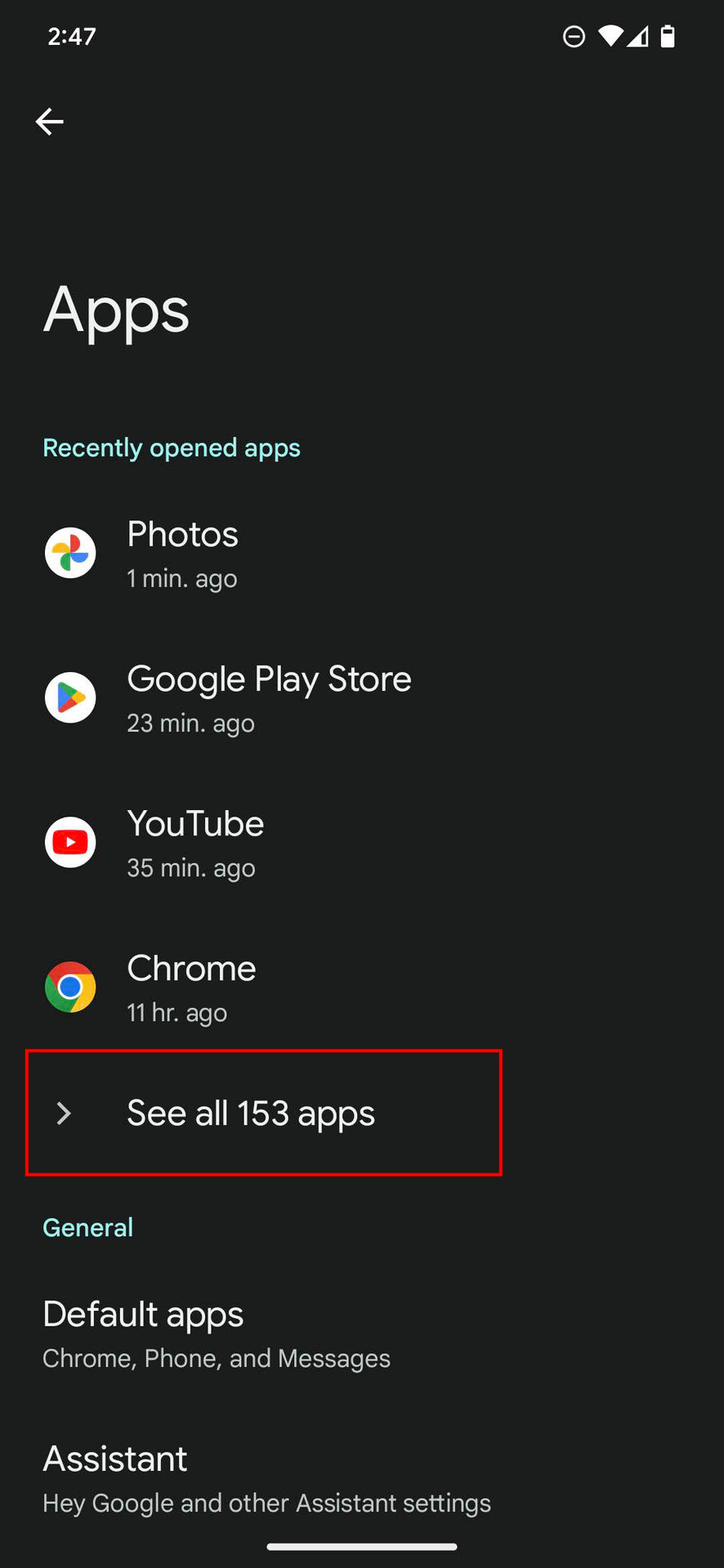See all 153 apps
The image size is (724, 1568).
pyautogui.click(x=250, y=1113)
